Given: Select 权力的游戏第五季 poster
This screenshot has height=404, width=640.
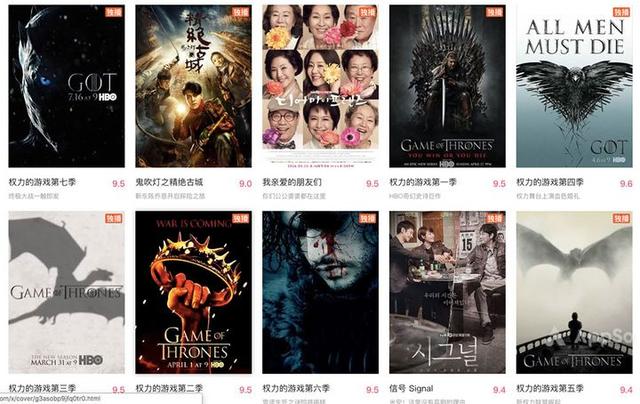Looking at the screenshot, I should click(x=574, y=292).
